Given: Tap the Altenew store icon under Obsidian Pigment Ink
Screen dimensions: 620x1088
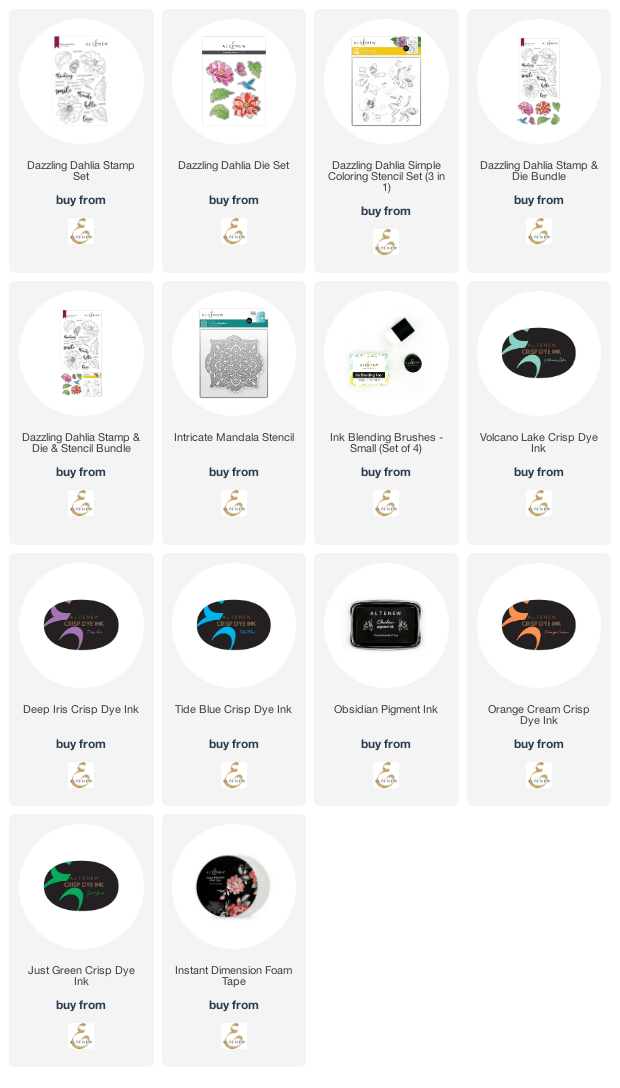Looking at the screenshot, I should pyautogui.click(x=386, y=775).
